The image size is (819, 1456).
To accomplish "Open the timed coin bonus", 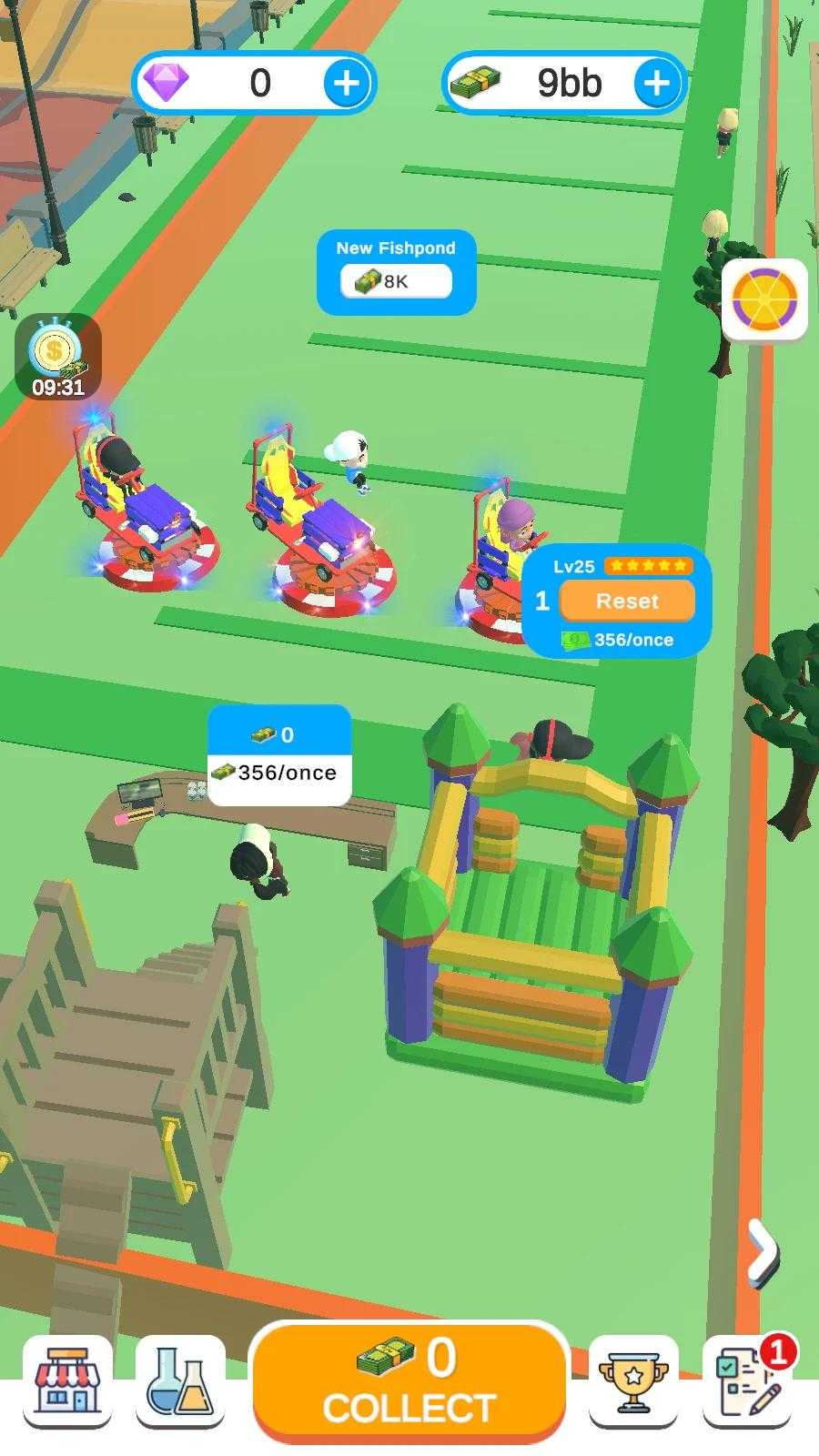I will coord(58,358).
